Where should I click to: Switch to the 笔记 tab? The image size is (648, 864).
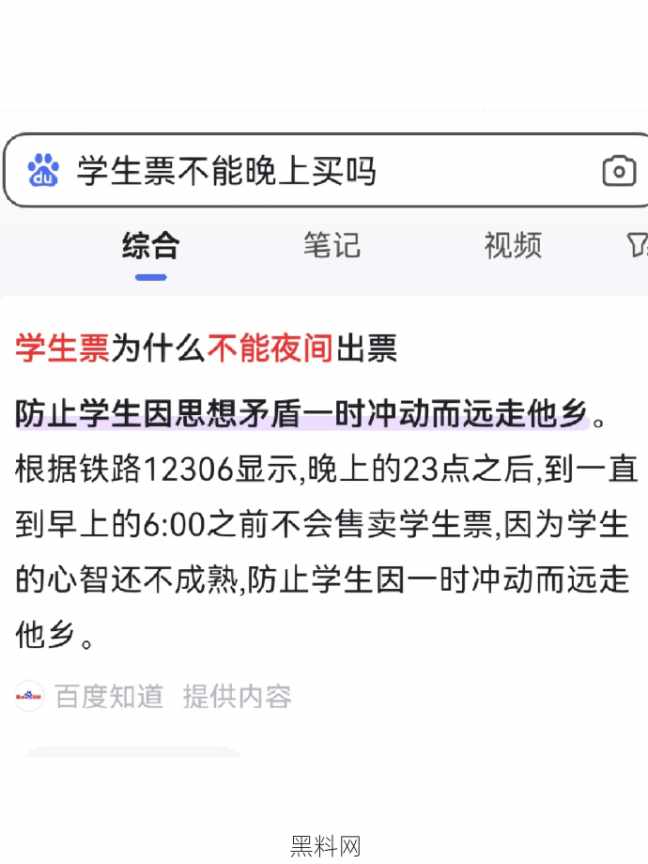point(332,245)
